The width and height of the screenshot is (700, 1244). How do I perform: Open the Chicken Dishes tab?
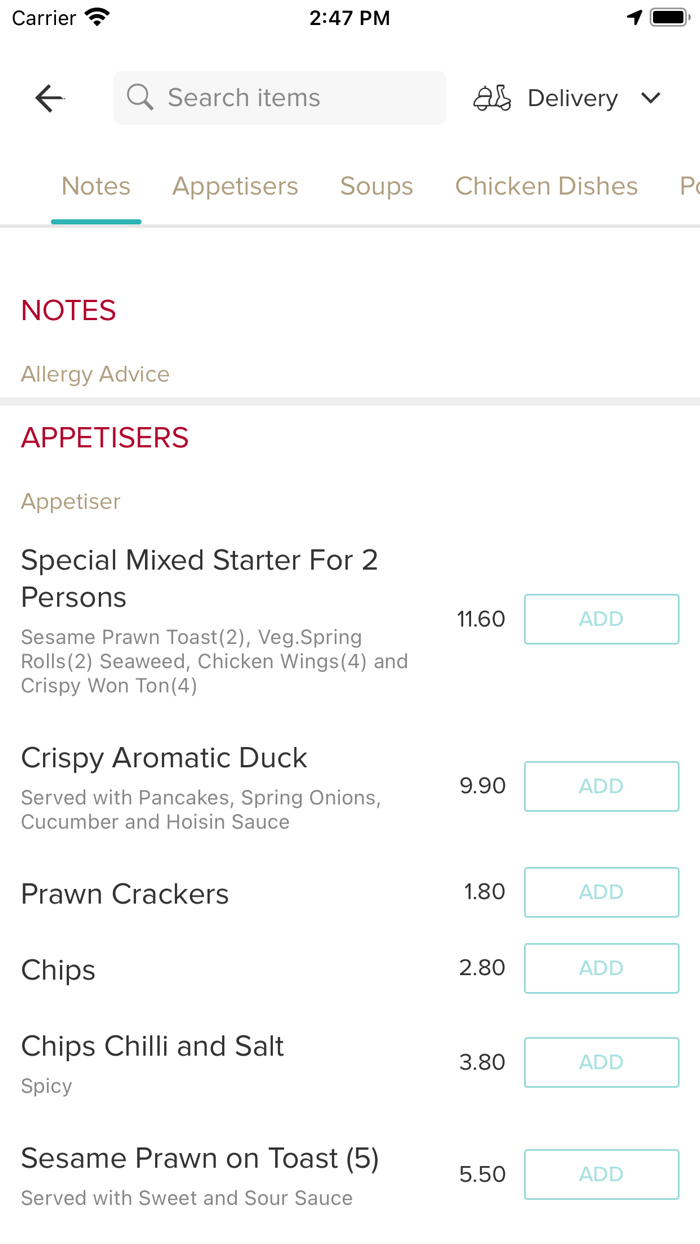click(x=546, y=186)
